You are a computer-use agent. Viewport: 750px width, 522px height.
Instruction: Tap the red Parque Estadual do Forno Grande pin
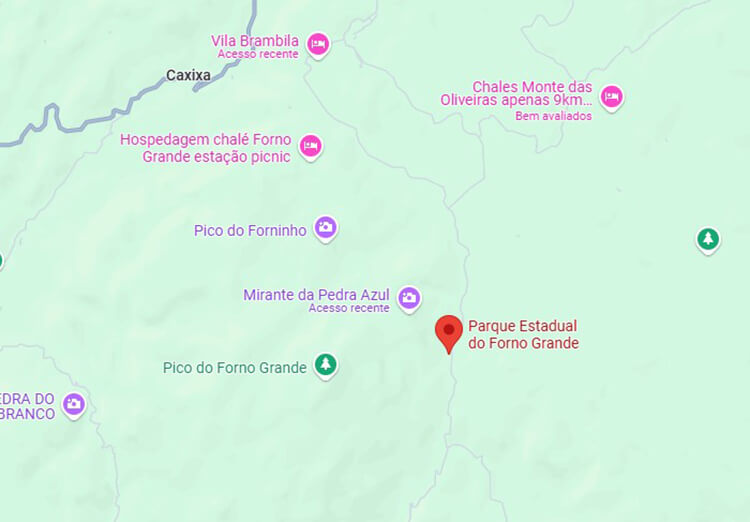click(x=449, y=332)
